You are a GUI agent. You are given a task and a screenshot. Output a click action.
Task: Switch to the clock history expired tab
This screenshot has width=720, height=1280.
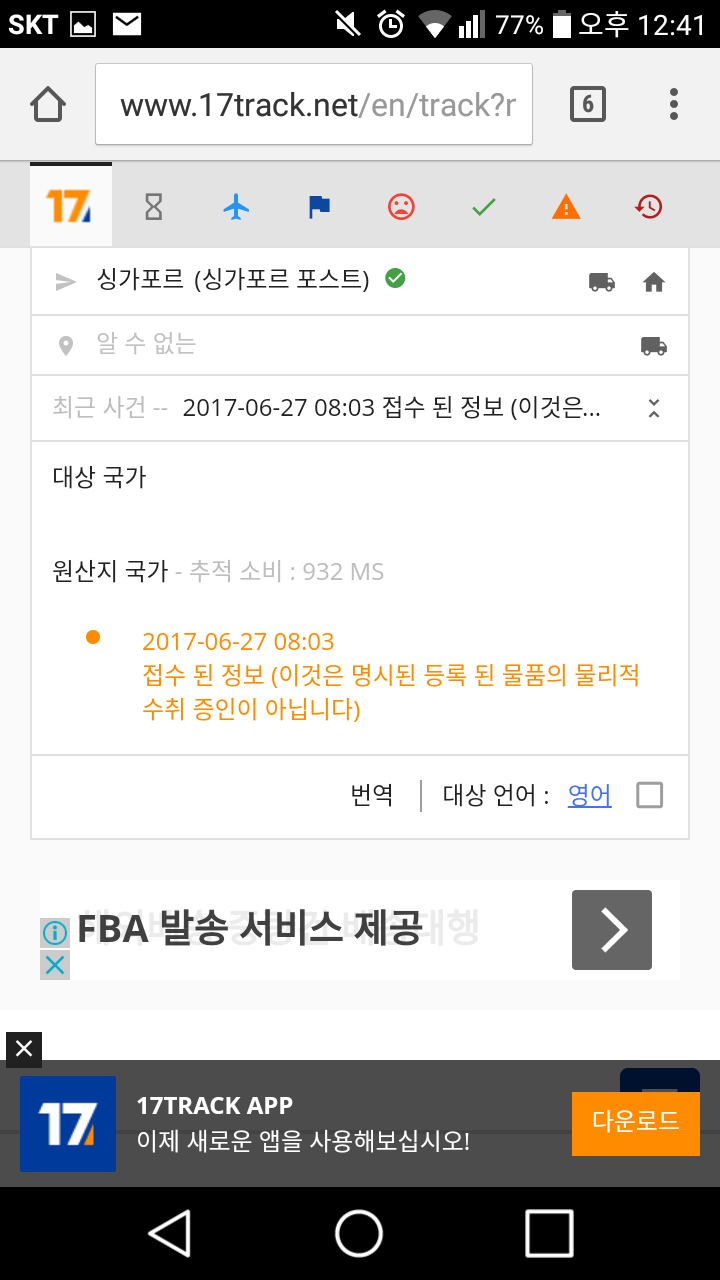click(x=649, y=207)
